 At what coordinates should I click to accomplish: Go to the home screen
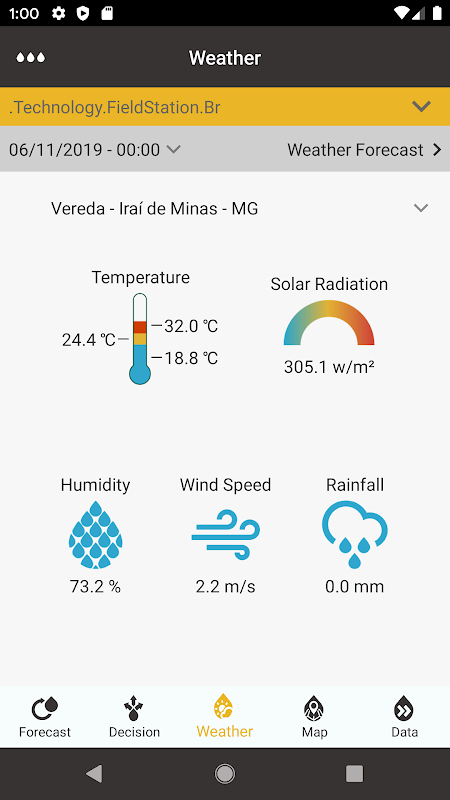pyautogui.click(x=225, y=773)
